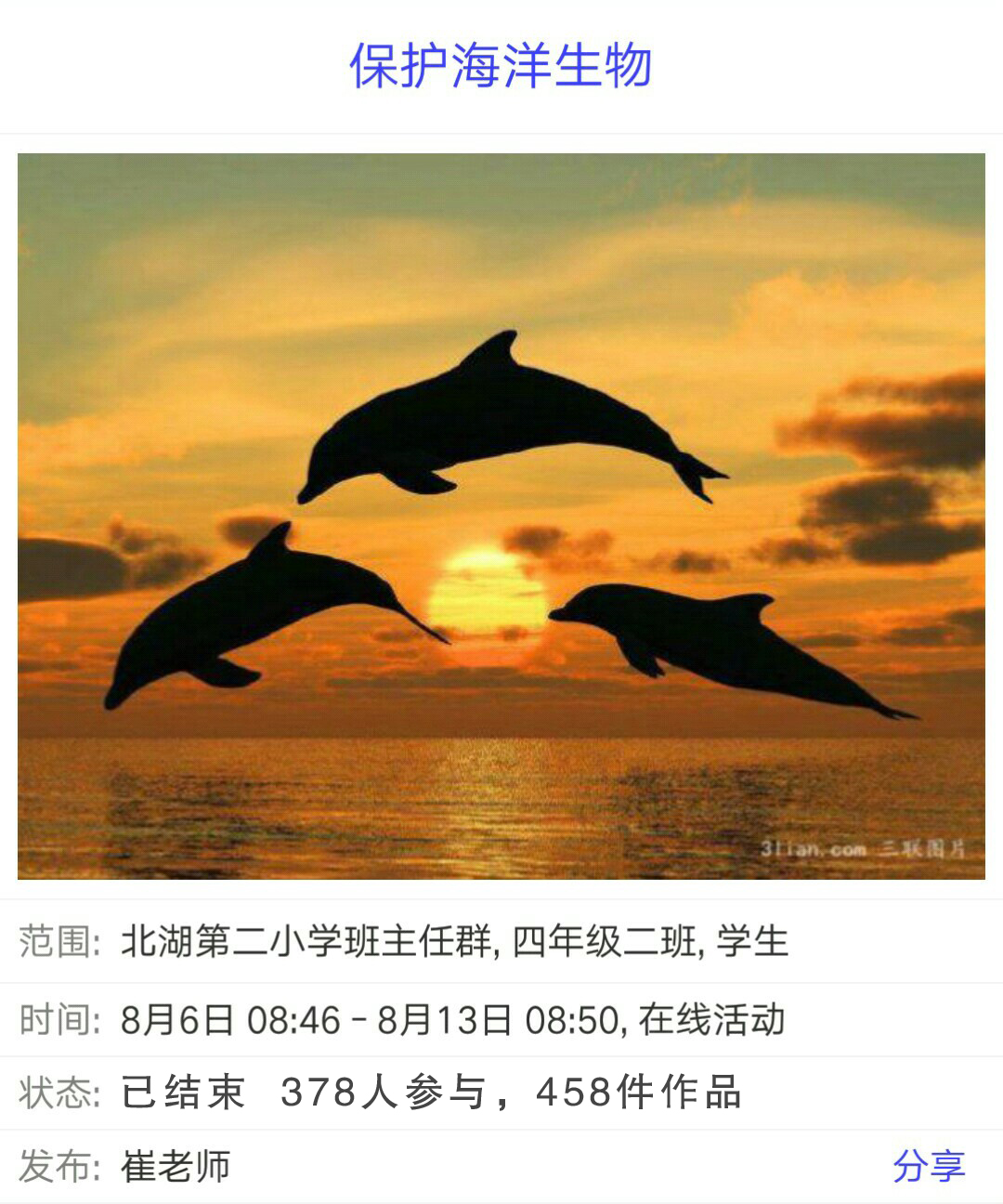Tap the 分享 share link
This screenshot has width=1003, height=1204.
928,1166
